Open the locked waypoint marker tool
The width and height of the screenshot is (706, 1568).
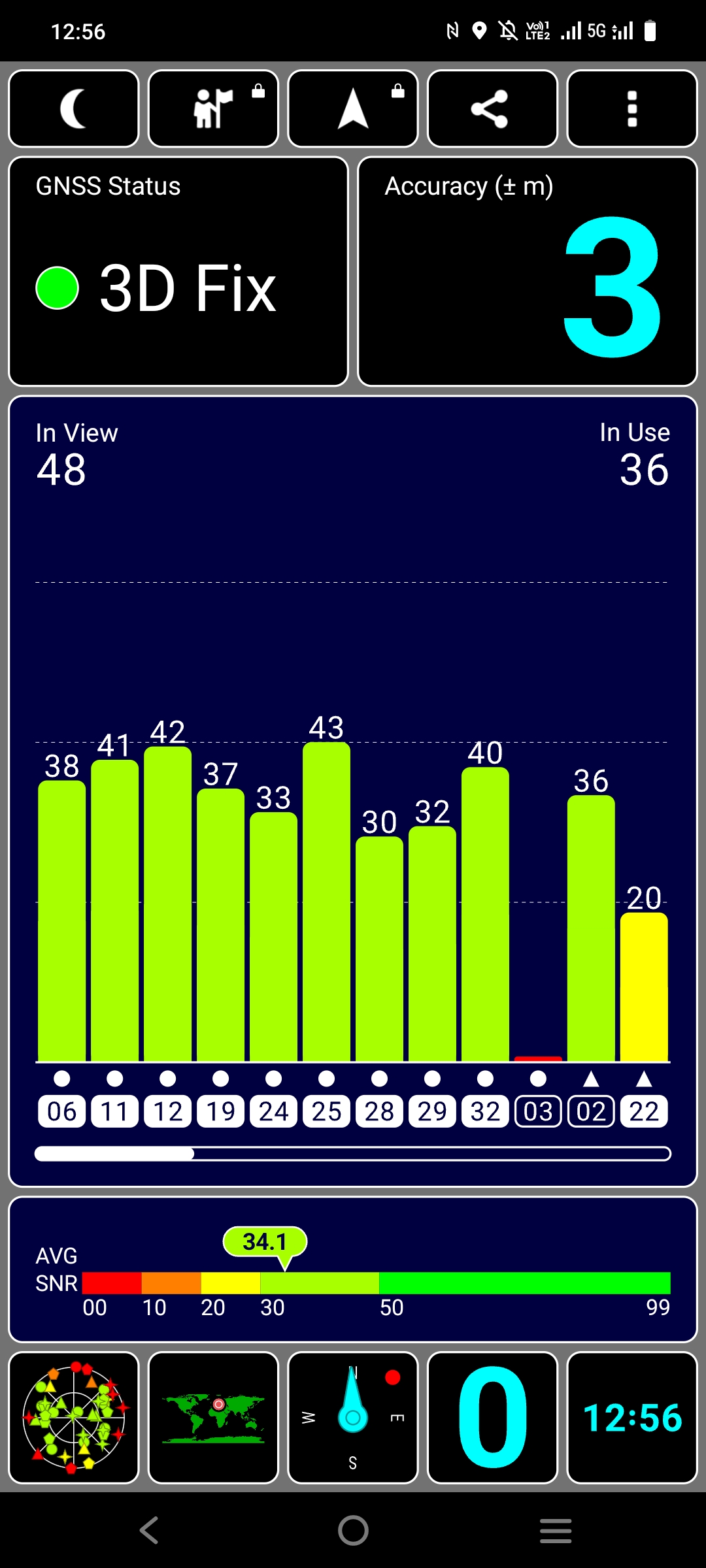point(214,108)
